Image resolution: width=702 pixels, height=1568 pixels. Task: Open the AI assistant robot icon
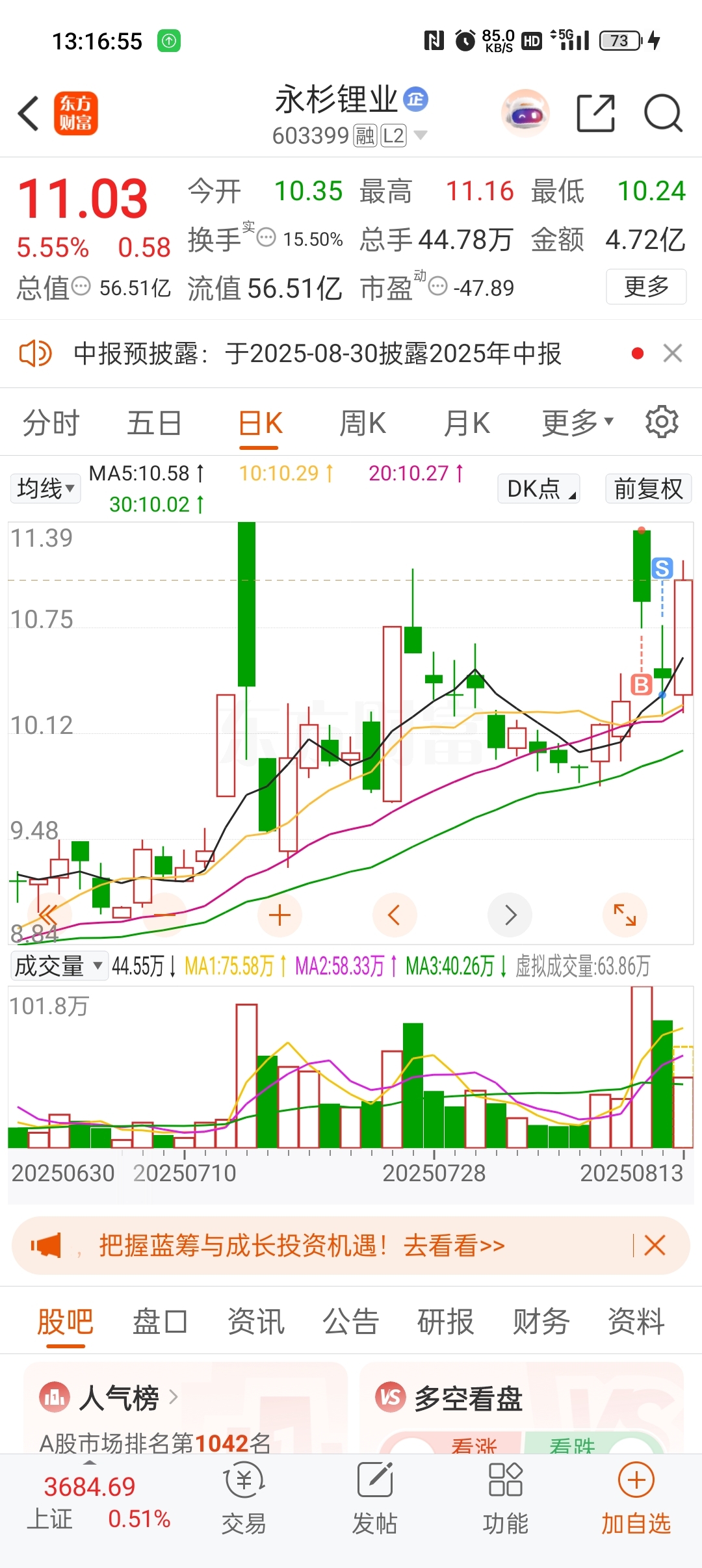click(525, 113)
